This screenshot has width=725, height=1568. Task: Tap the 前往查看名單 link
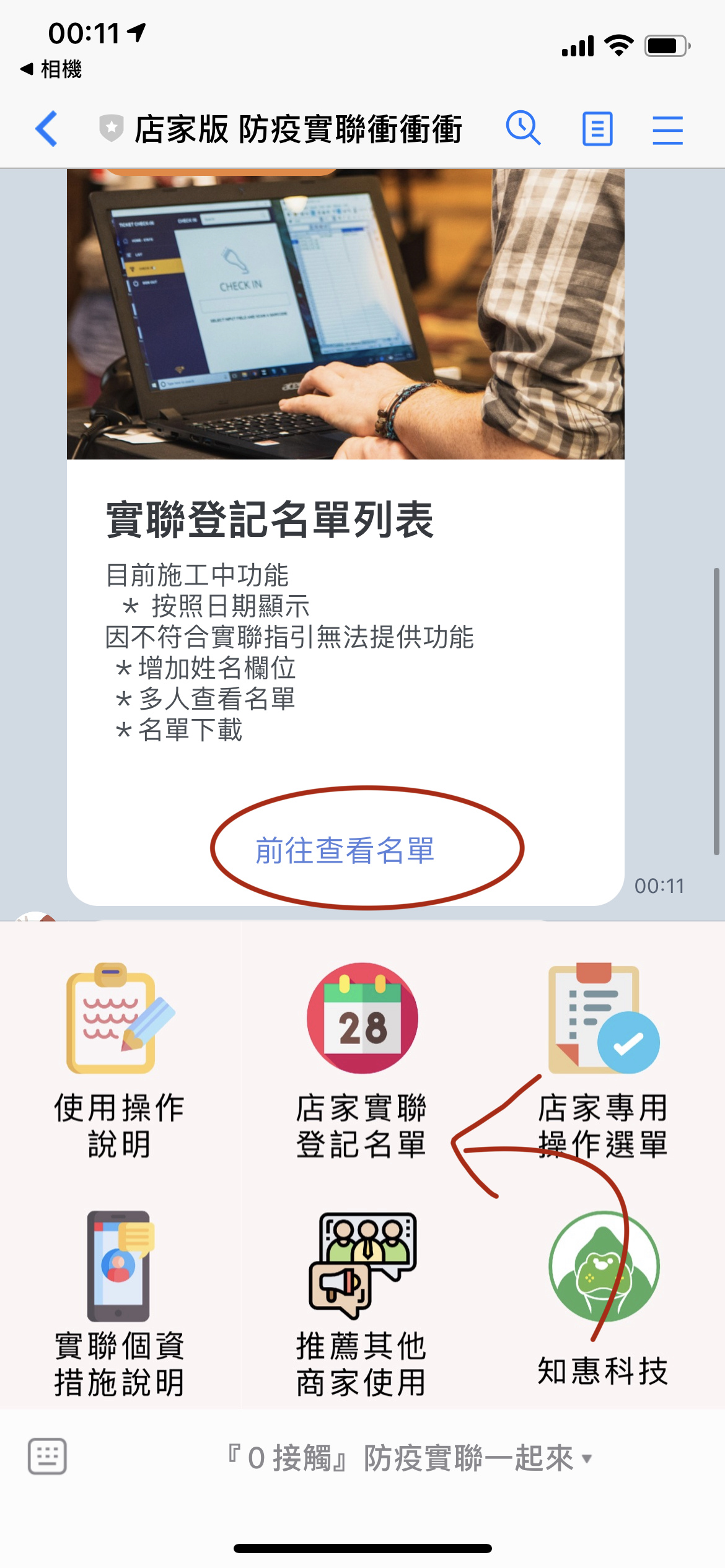(x=345, y=850)
